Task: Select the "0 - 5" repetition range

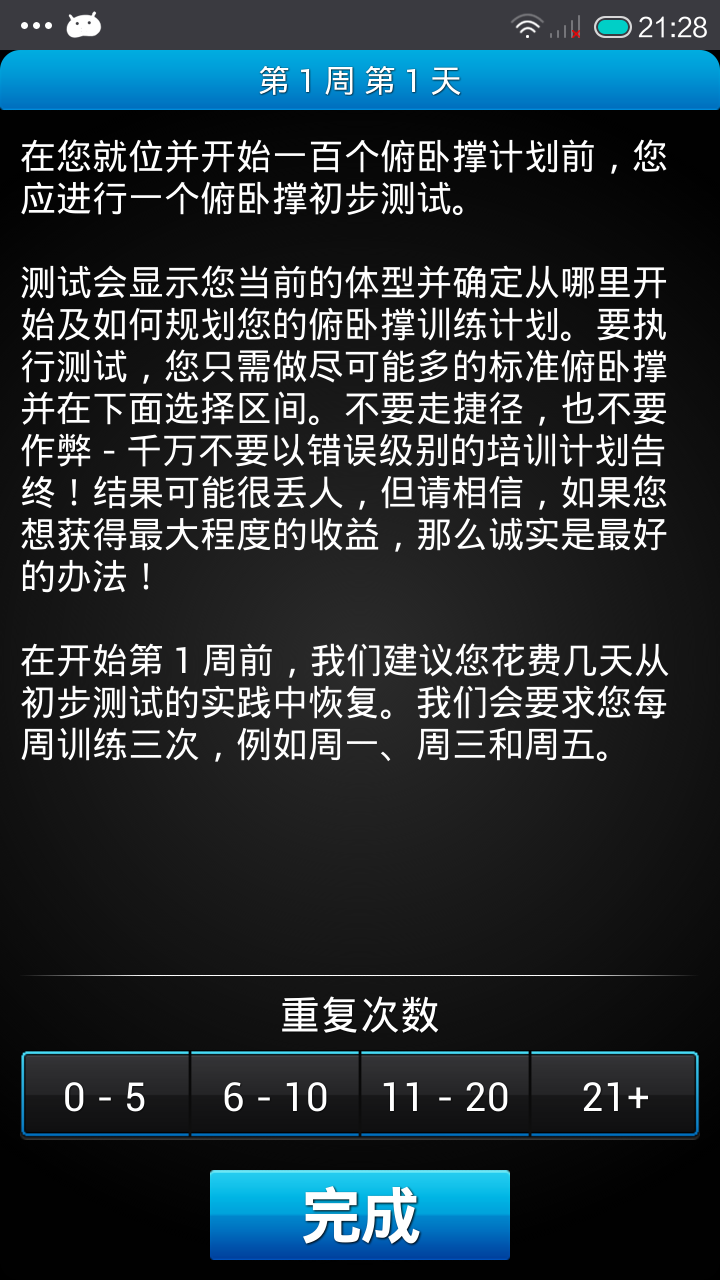Action: (105, 1094)
